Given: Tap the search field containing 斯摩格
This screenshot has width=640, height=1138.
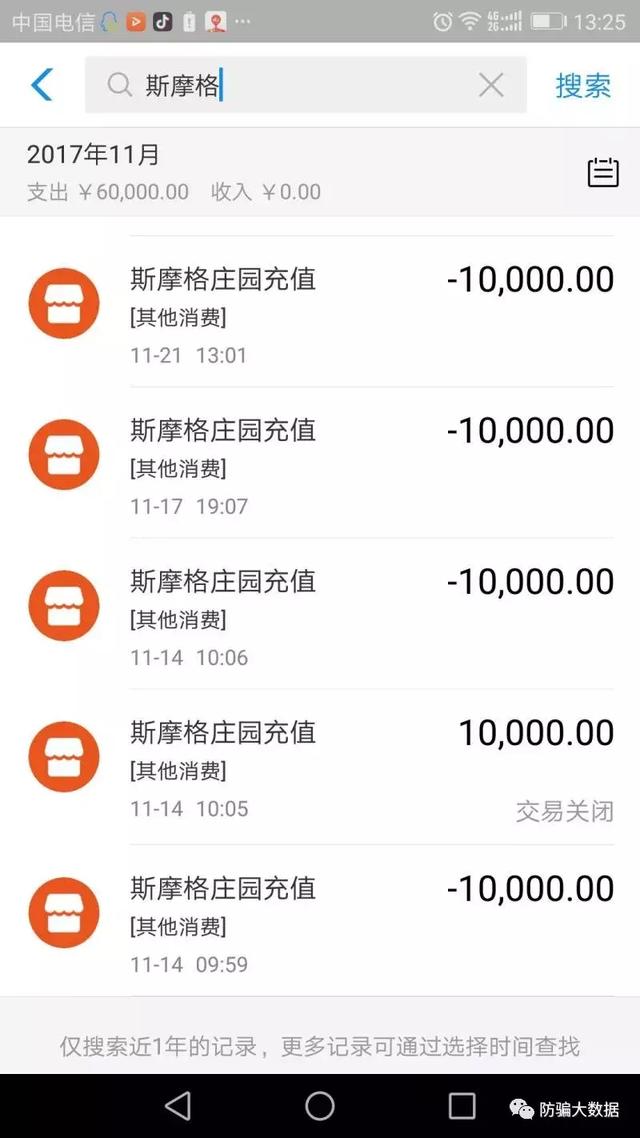Looking at the screenshot, I should (300, 86).
